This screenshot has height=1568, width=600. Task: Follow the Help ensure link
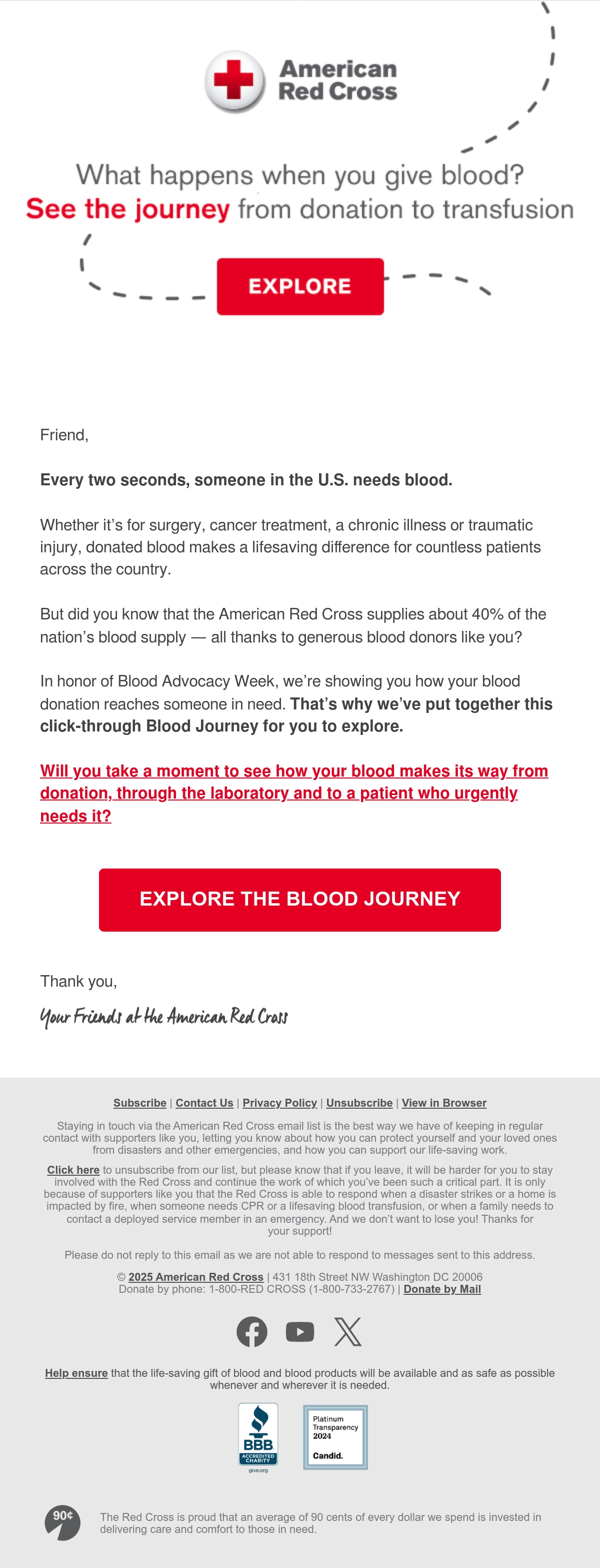tap(76, 1372)
